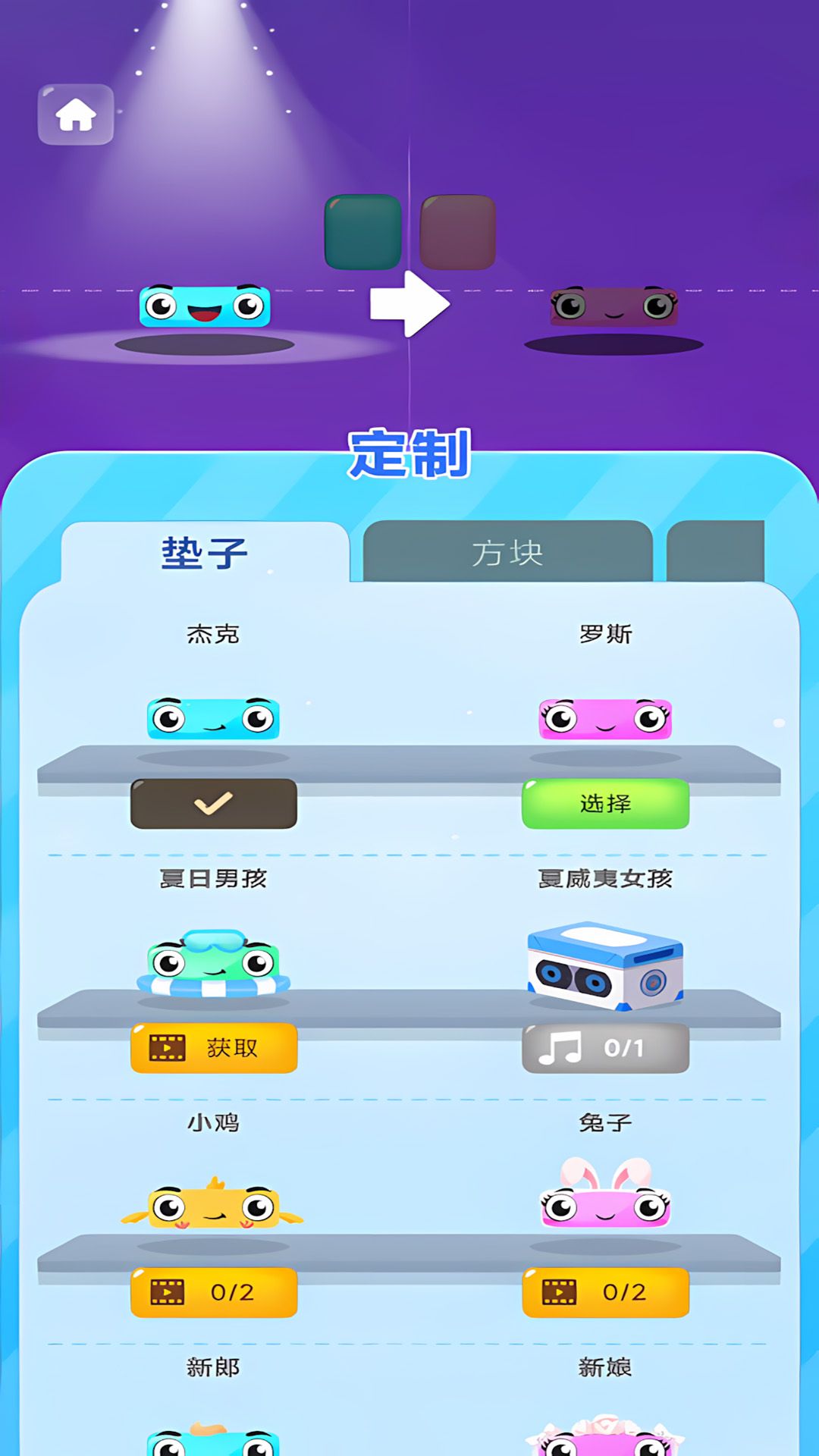Switch to the 方块 tab

click(507, 552)
